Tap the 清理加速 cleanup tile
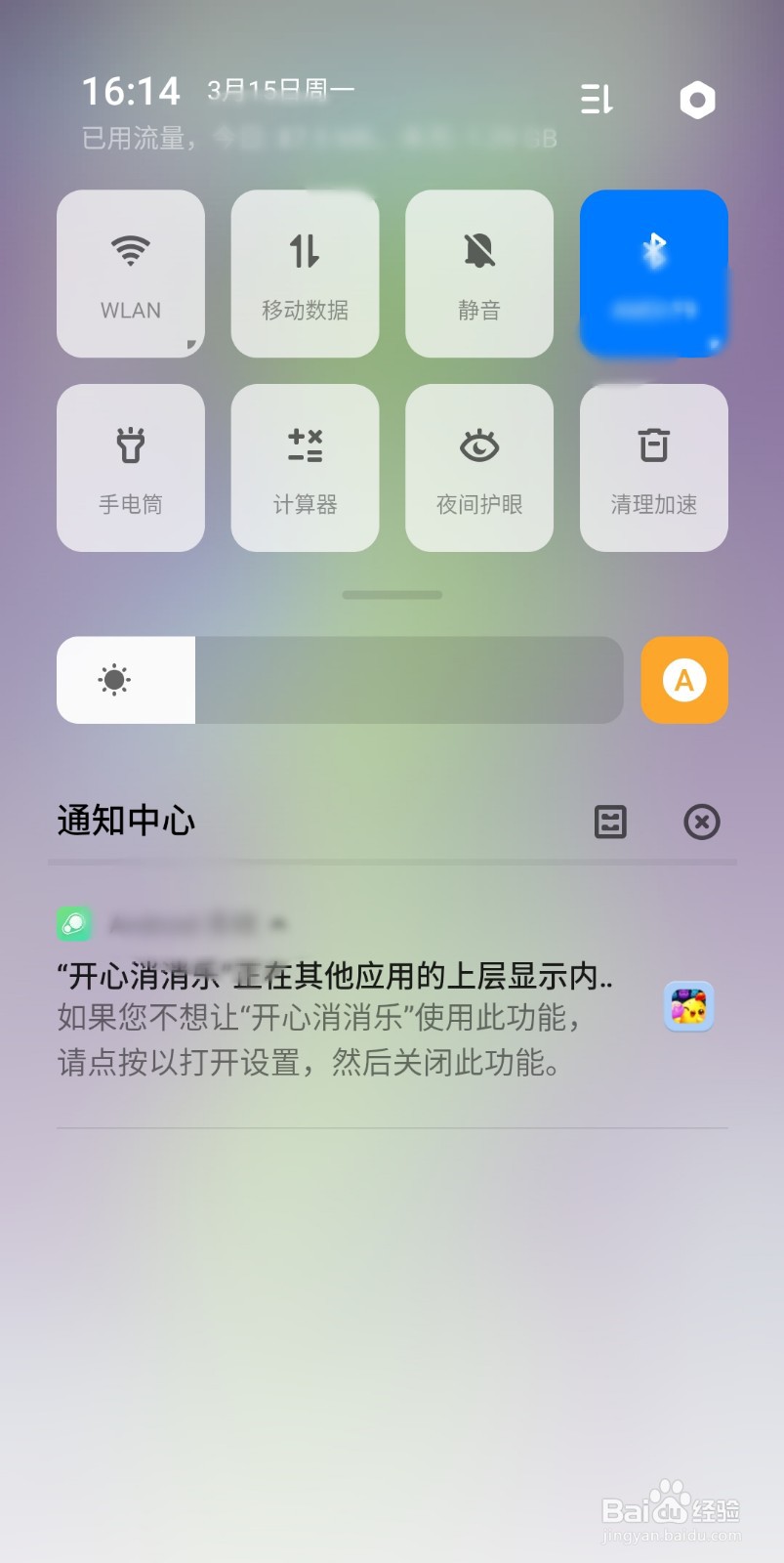The height and width of the screenshot is (1563, 784). pos(653,467)
